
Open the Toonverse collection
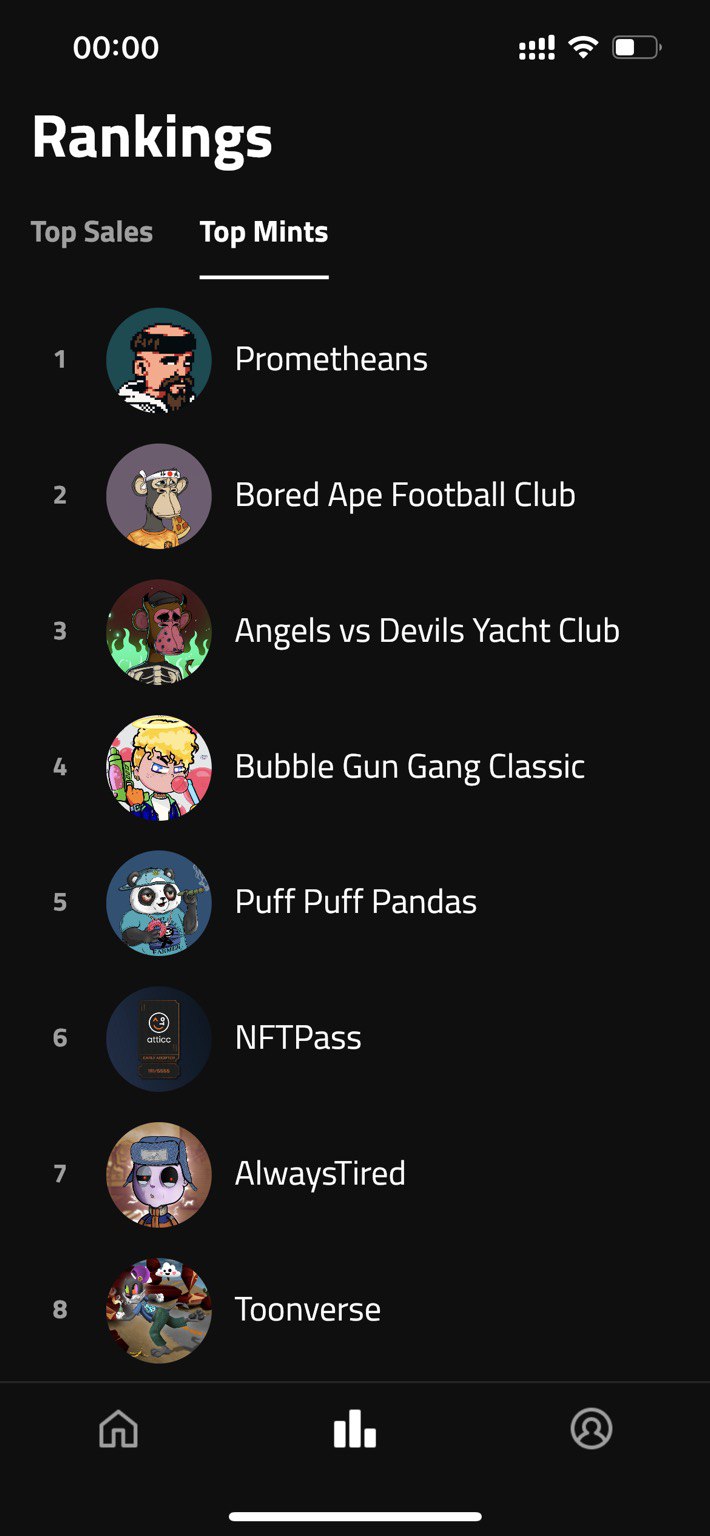[x=307, y=1309]
